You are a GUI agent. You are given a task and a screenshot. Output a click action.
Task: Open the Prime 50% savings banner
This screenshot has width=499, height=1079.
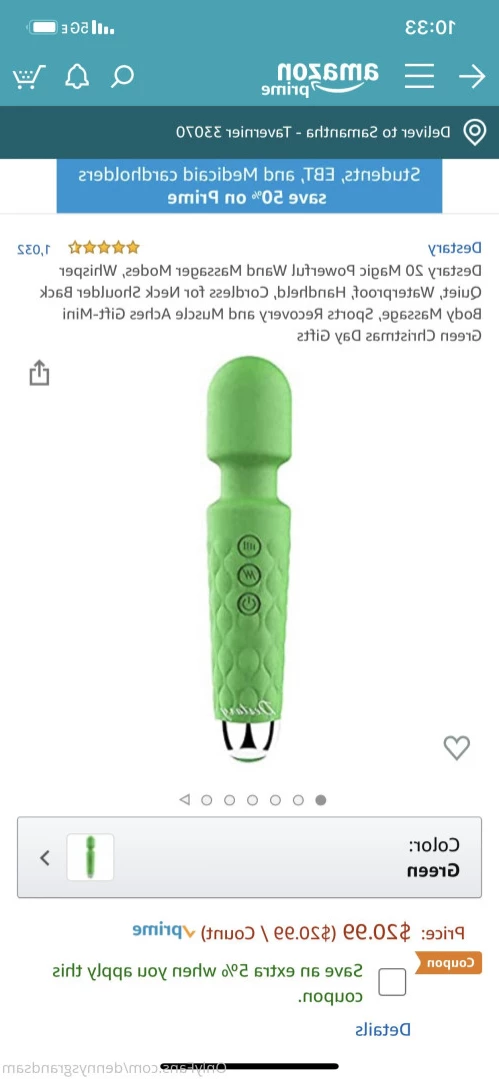249,186
